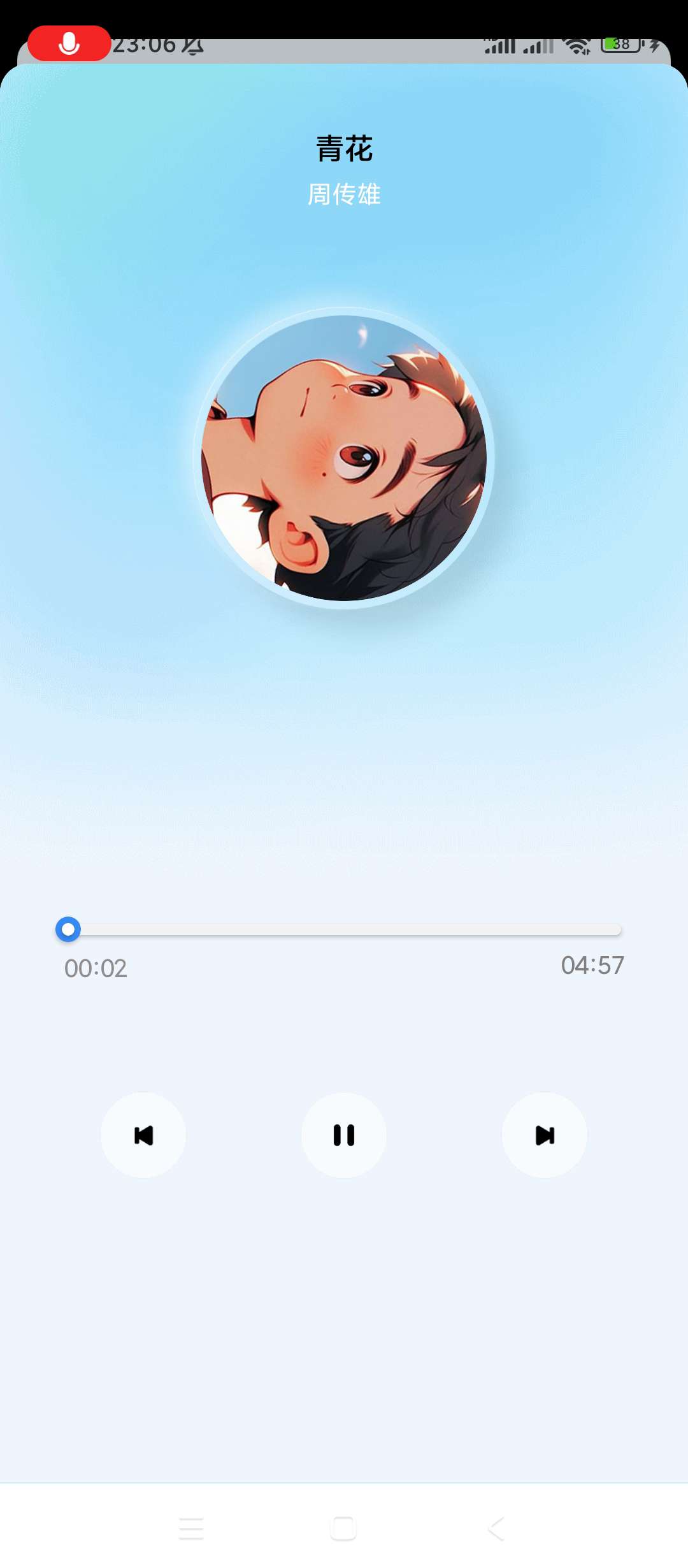The width and height of the screenshot is (688, 1568).
Task: Tap the second SIM signal icon
Action: (x=538, y=46)
